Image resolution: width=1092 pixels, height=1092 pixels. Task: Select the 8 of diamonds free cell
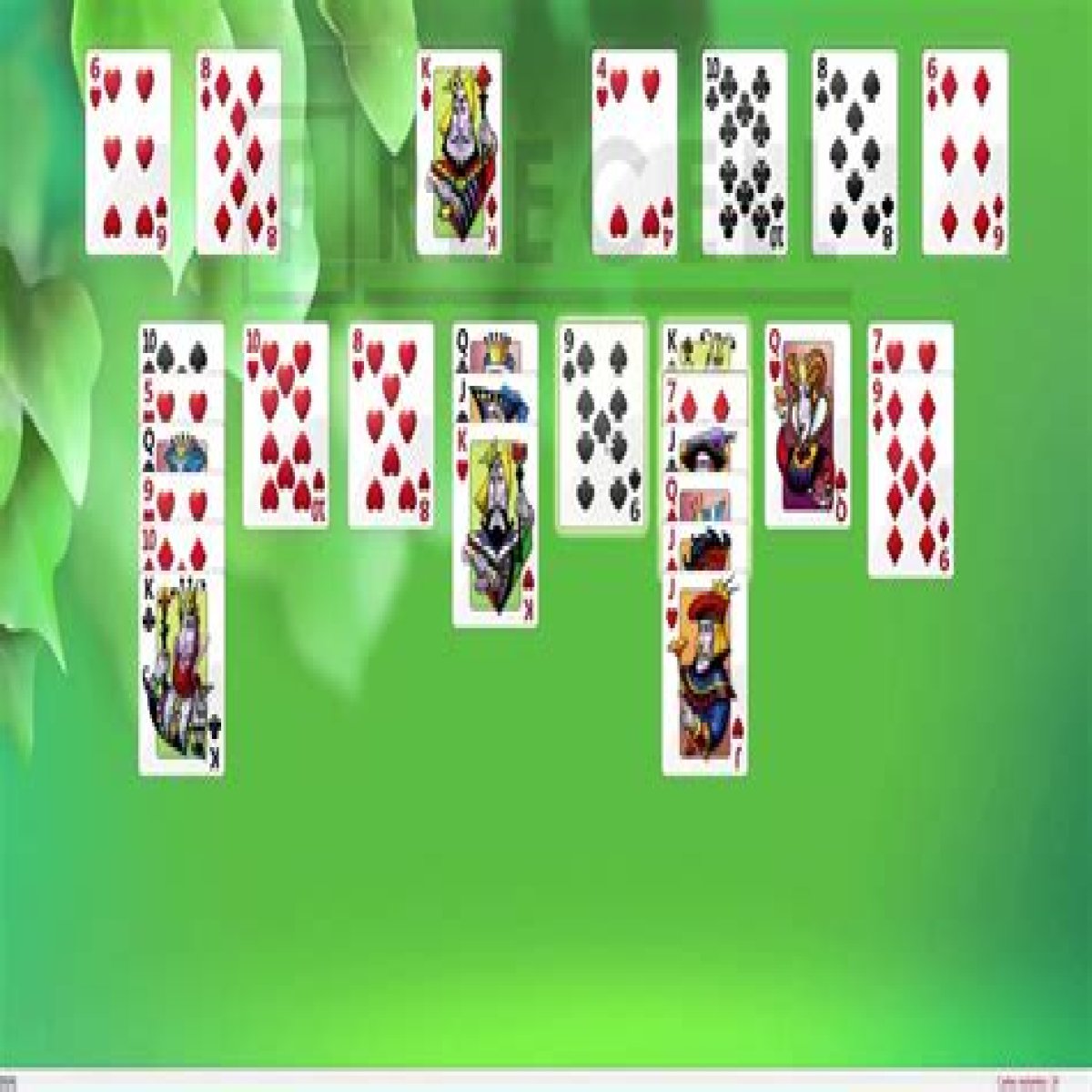click(x=239, y=152)
